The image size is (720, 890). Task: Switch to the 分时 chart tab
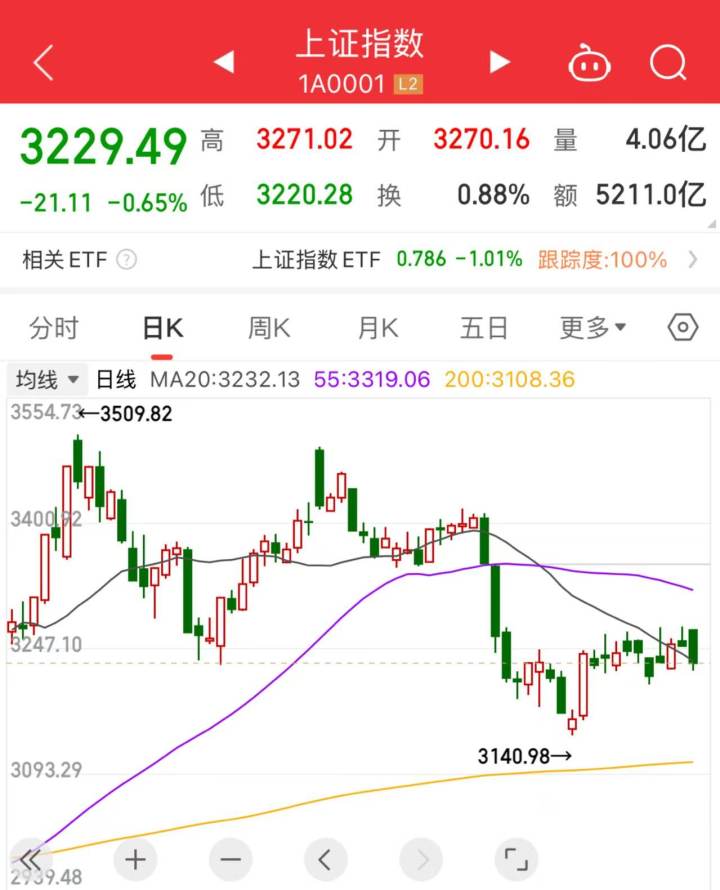pos(54,328)
